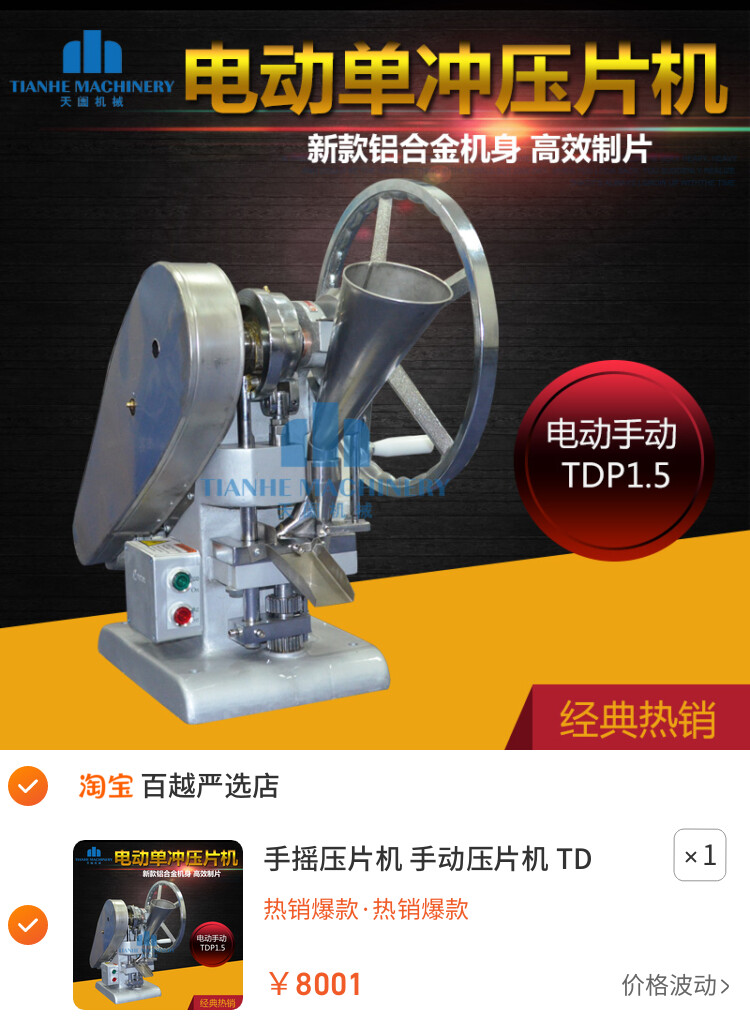This screenshot has height=1030, width=750.
Task: Select the 热销爆款 variant option
Action: click(366, 909)
